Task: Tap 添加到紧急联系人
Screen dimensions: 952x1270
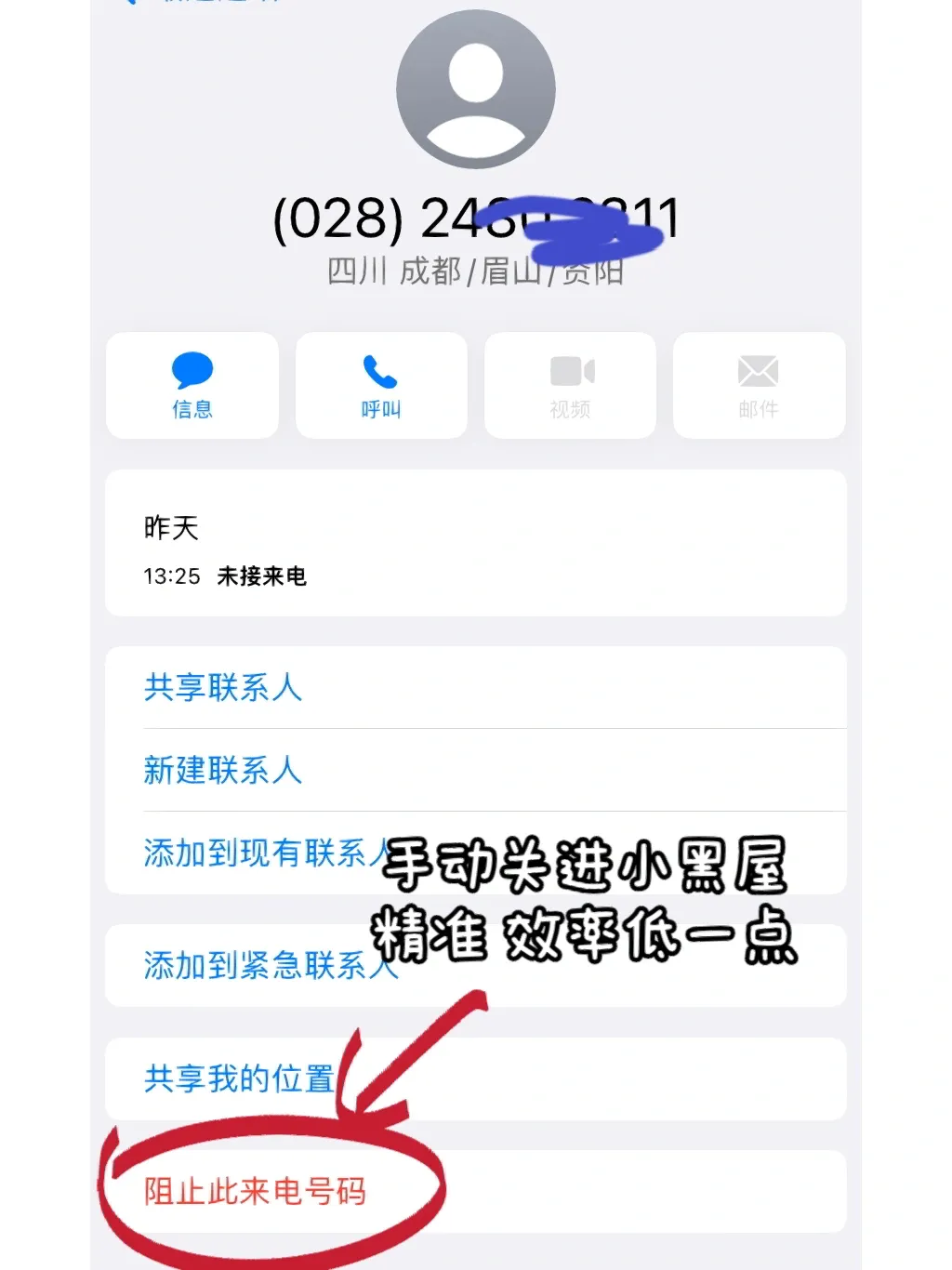Action: click(260, 965)
